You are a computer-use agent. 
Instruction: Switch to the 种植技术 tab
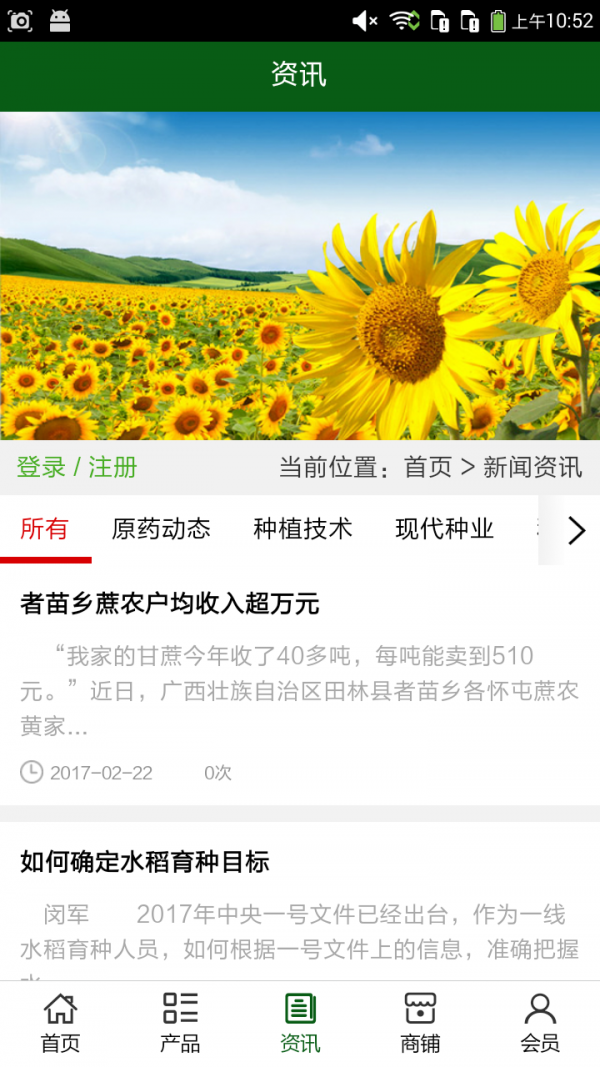(303, 529)
